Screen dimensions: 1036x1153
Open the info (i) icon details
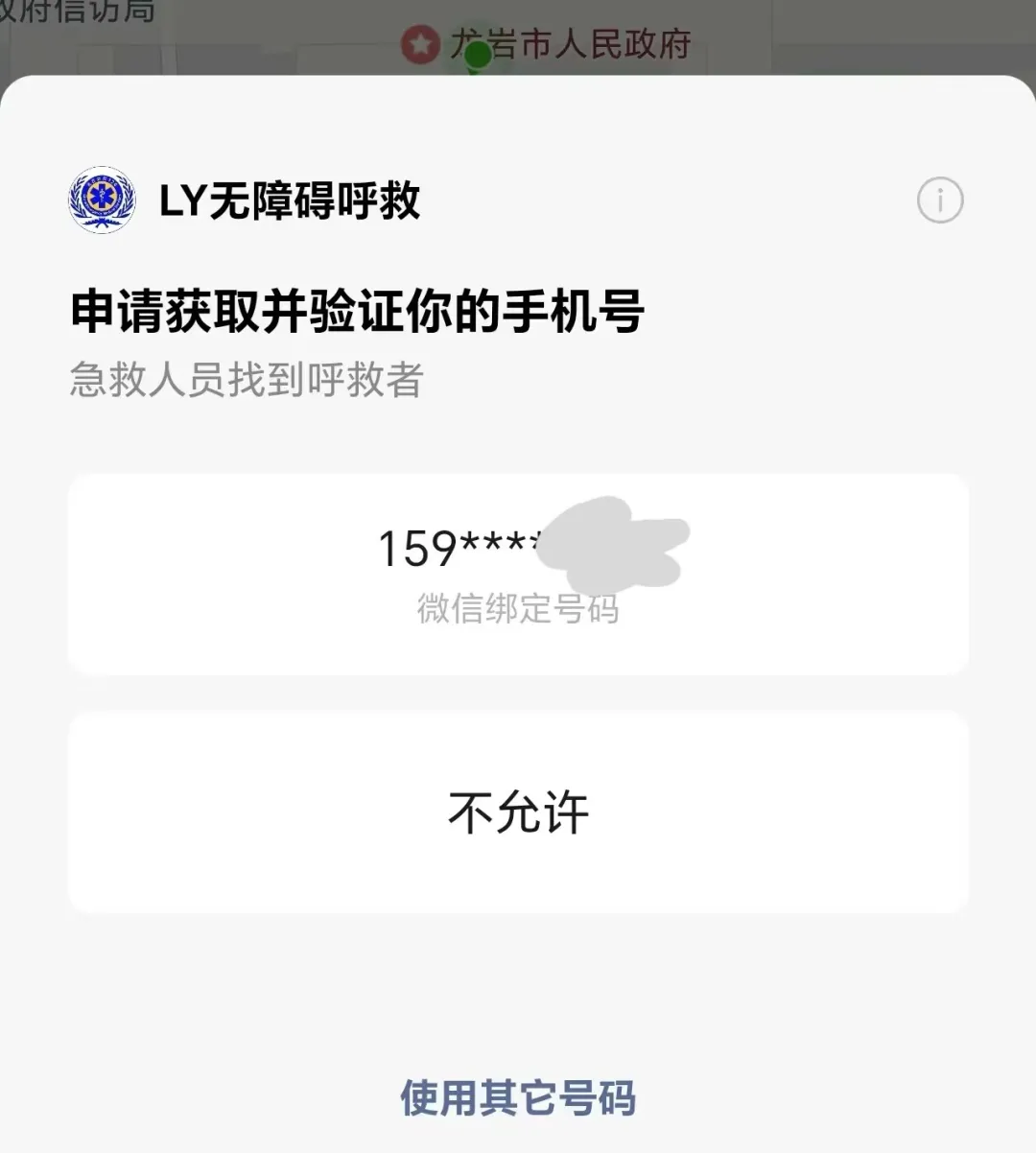939,200
